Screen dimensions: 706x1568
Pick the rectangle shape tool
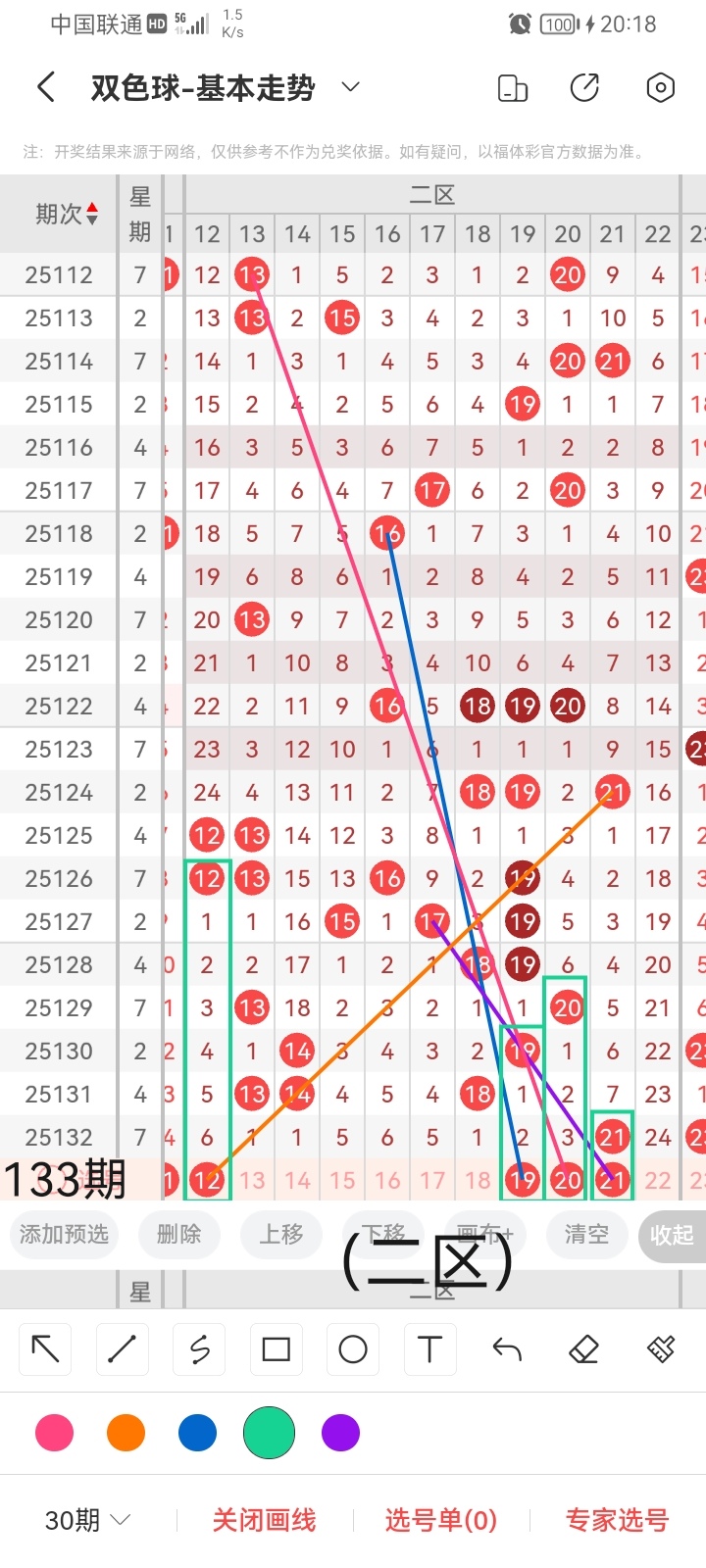coord(276,1349)
